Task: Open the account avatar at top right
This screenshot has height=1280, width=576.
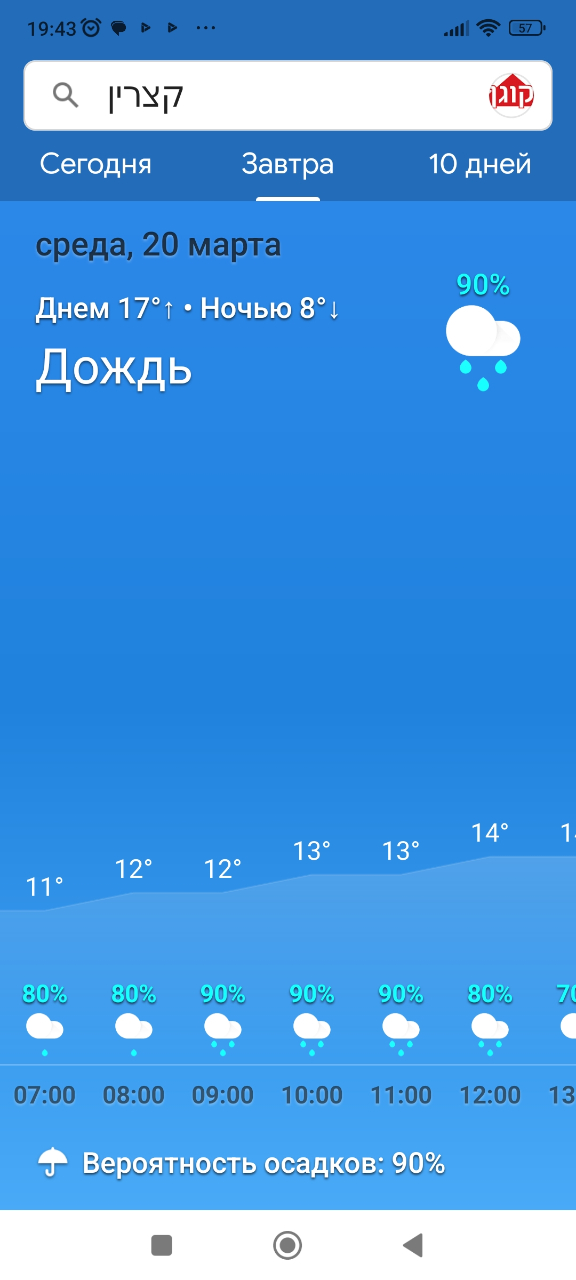Action: pyautogui.click(x=511, y=96)
